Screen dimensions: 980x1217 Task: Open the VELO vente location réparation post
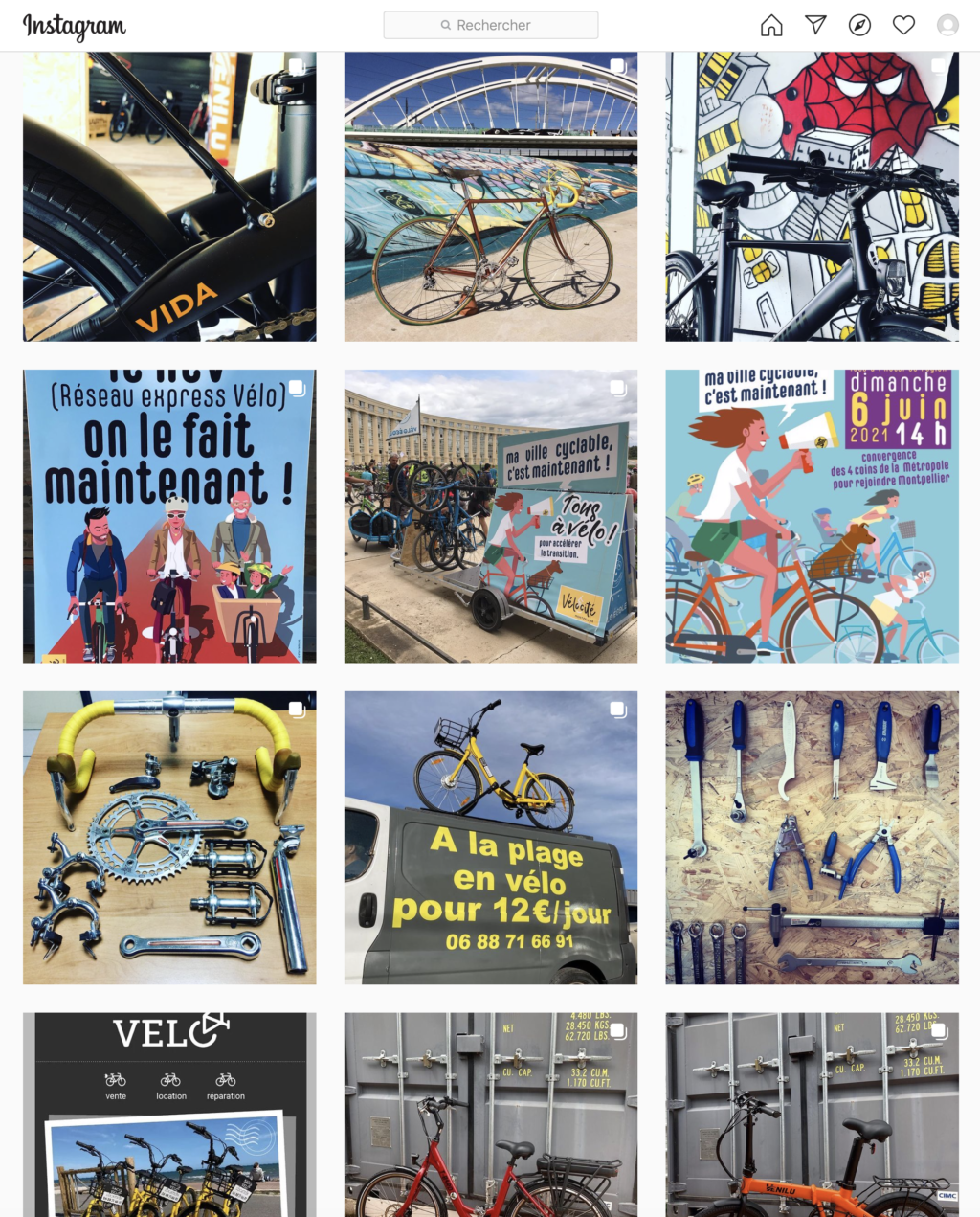pyautogui.click(x=169, y=1116)
